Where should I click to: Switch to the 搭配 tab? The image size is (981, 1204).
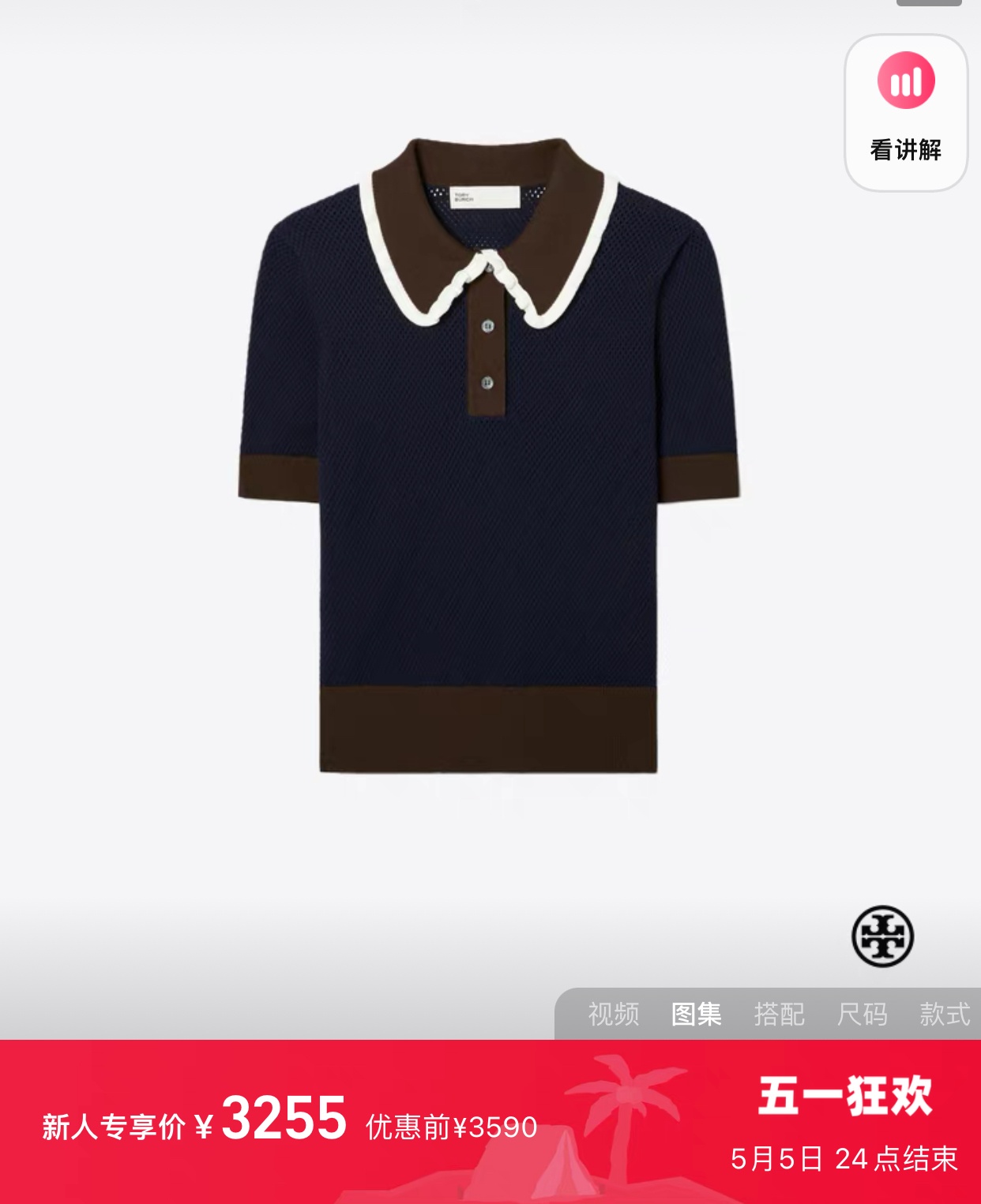click(x=779, y=1014)
